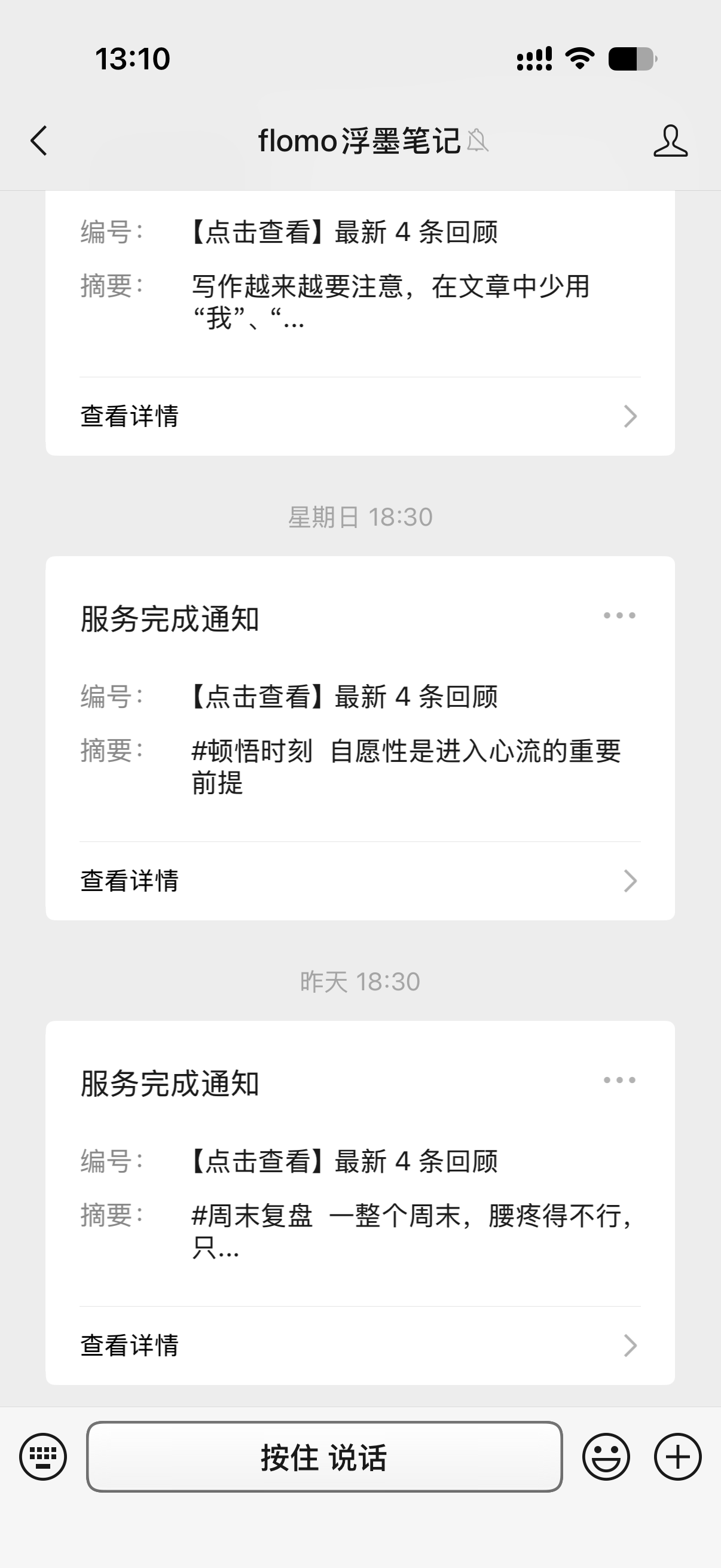Open the three-dot menu on the 周末复盘 card

click(619, 1080)
